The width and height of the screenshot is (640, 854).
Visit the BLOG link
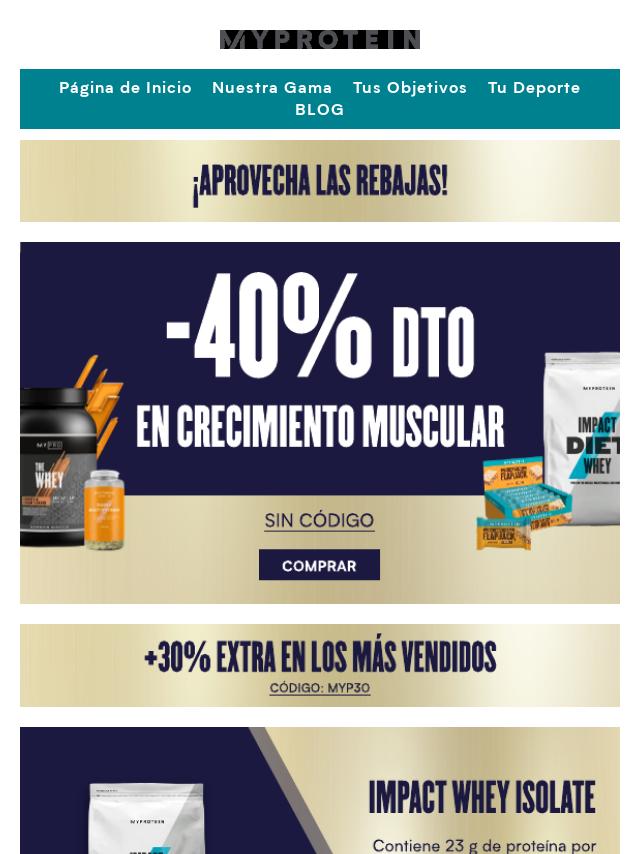319,110
